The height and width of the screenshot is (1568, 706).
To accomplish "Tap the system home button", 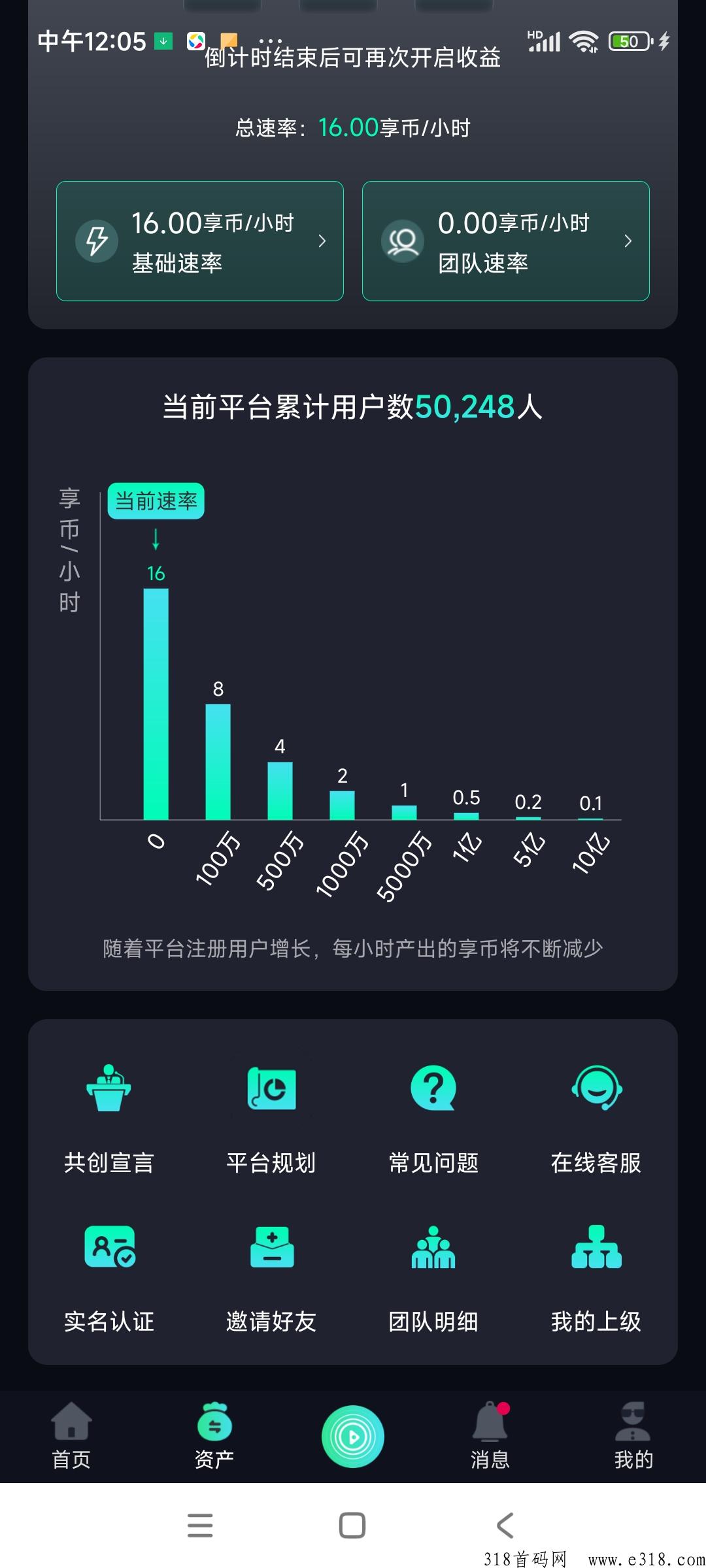I will point(352,1526).
